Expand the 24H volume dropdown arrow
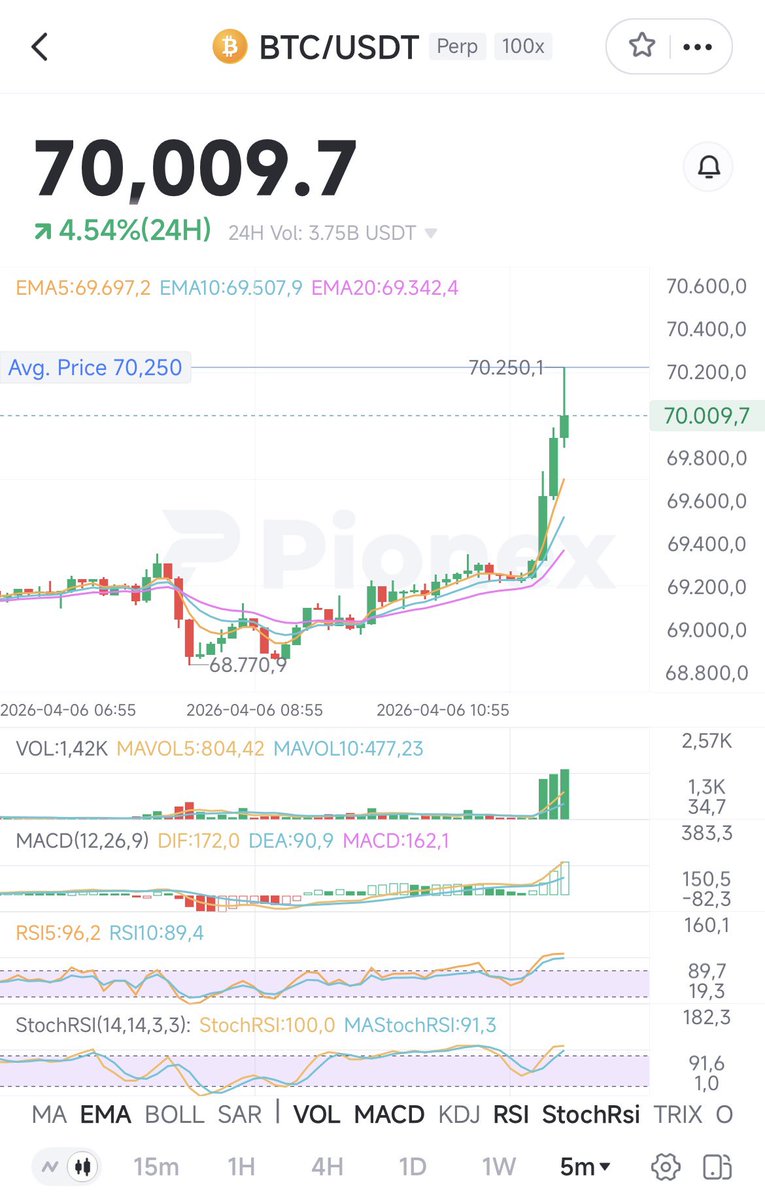Image resolution: width=765 pixels, height=1200 pixels. [x=431, y=233]
